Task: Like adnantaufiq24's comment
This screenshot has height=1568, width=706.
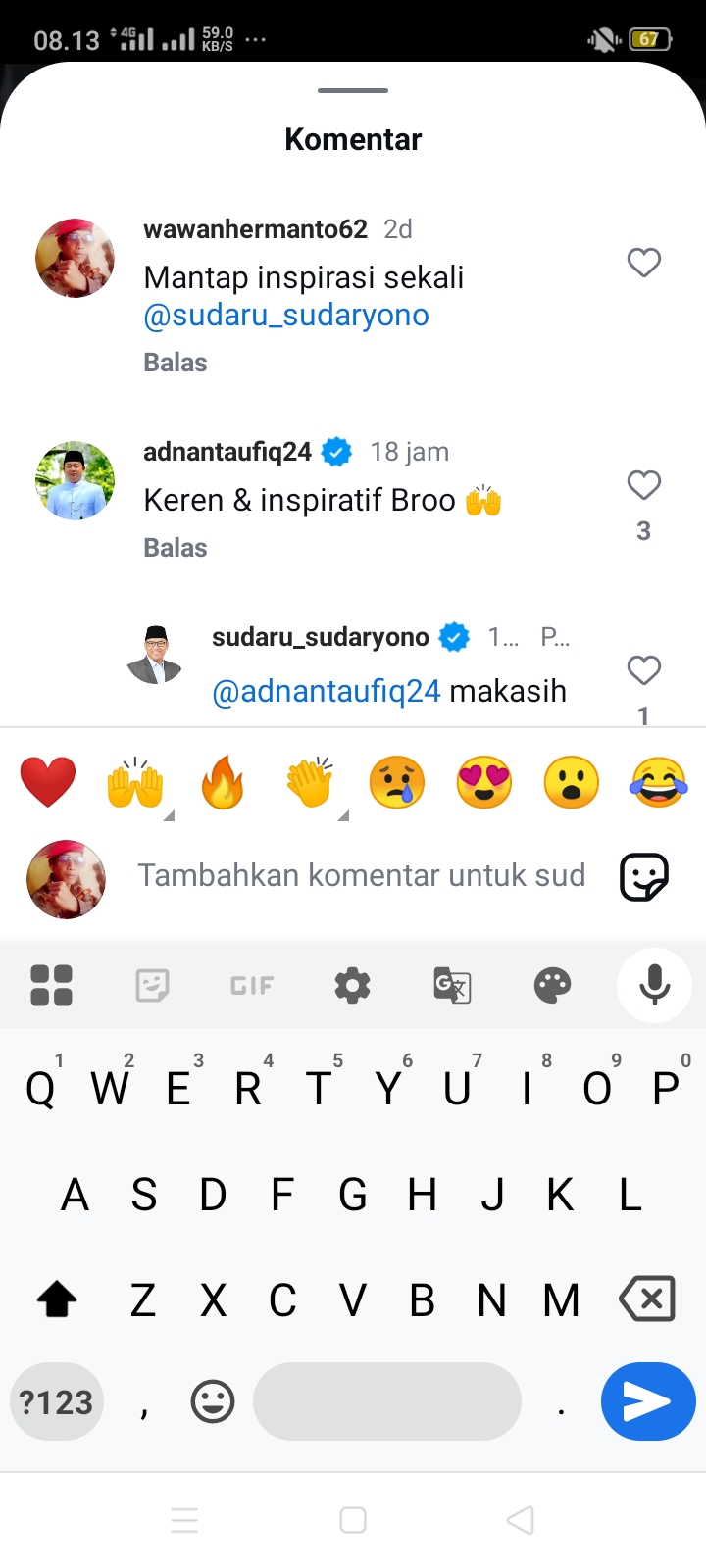Action: tap(644, 485)
